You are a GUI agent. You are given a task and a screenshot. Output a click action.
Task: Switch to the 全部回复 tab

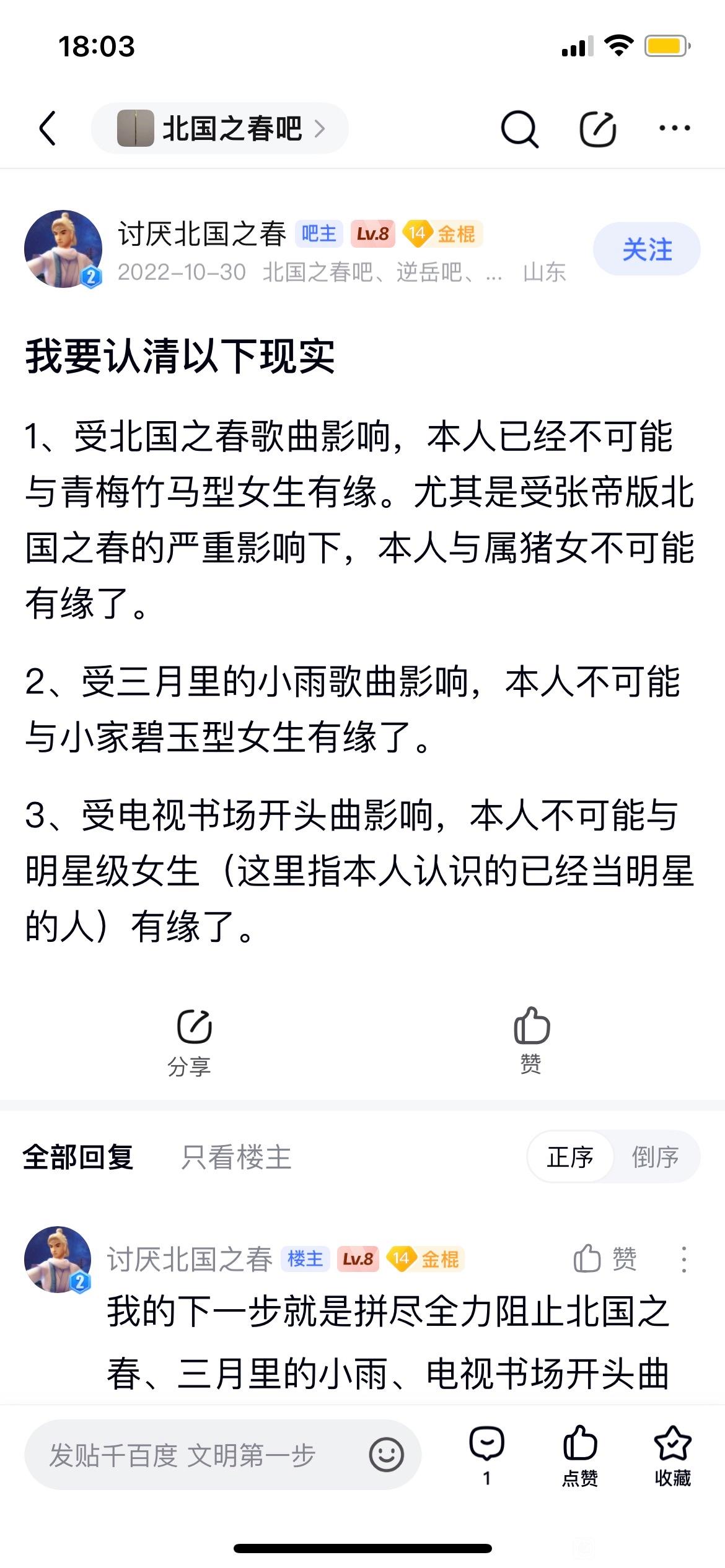coord(78,1157)
